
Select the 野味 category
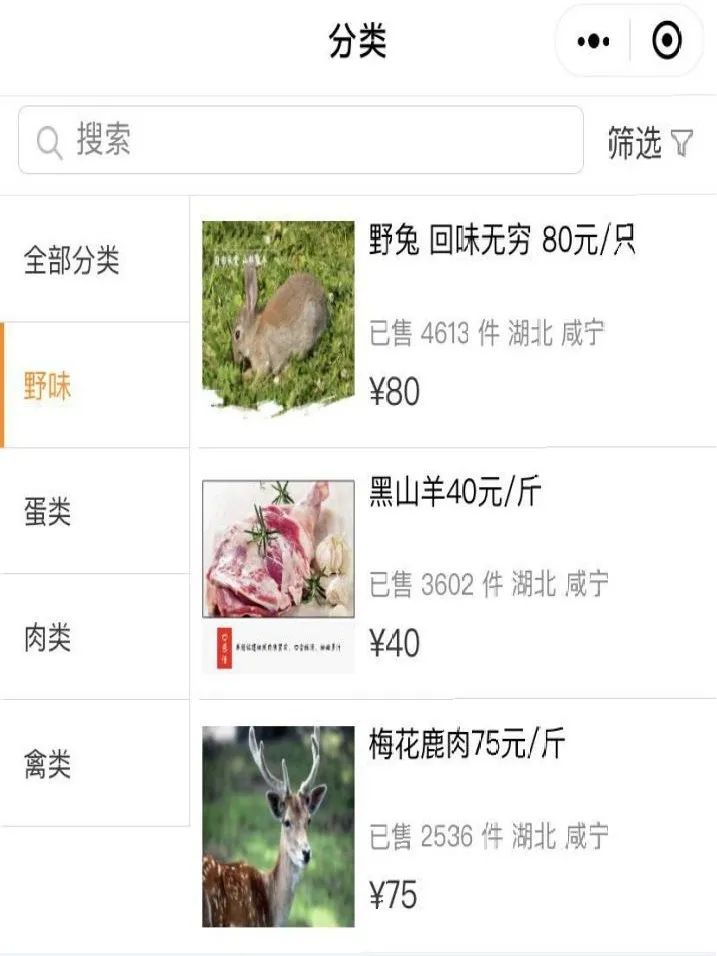click(x=48, y=386)
